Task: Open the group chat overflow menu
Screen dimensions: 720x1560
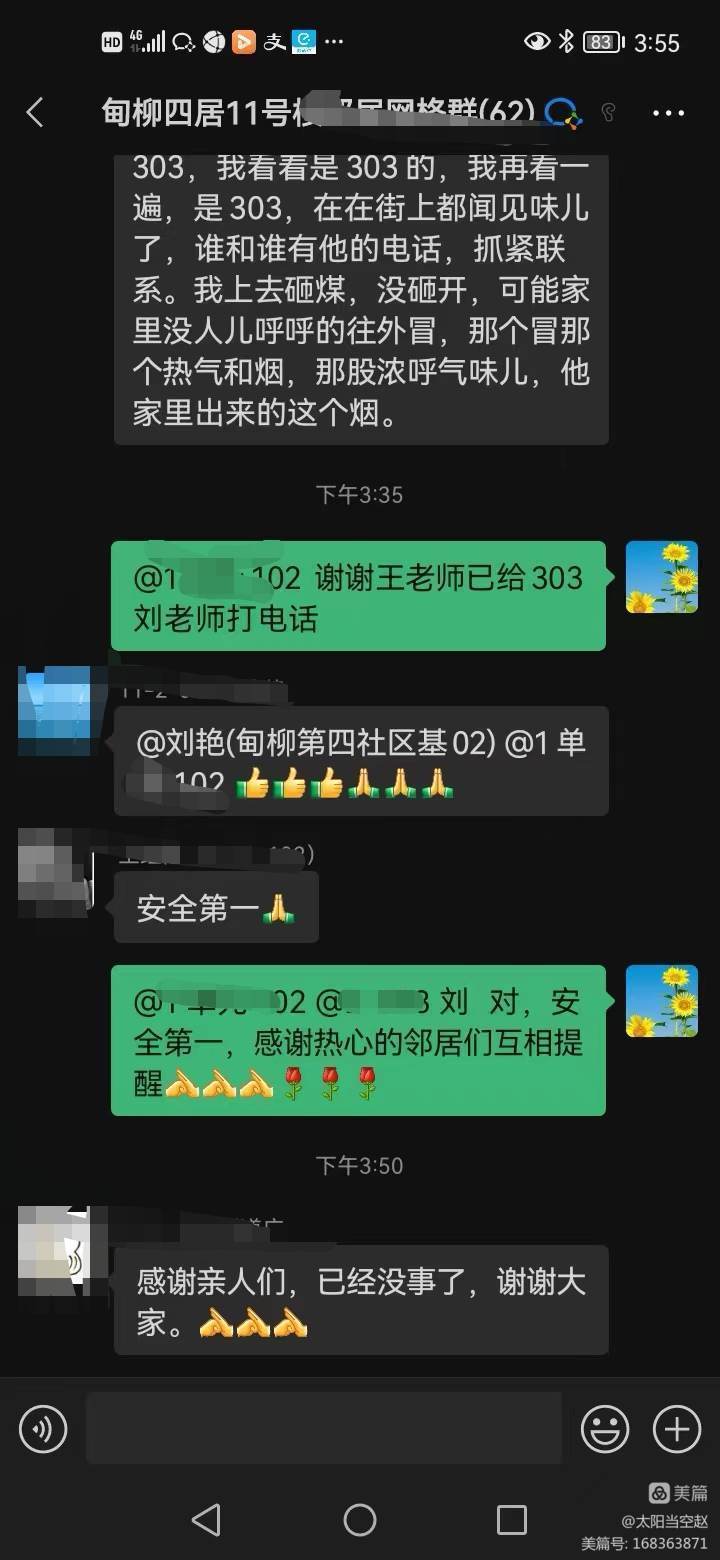Action: tap(668, 113)
